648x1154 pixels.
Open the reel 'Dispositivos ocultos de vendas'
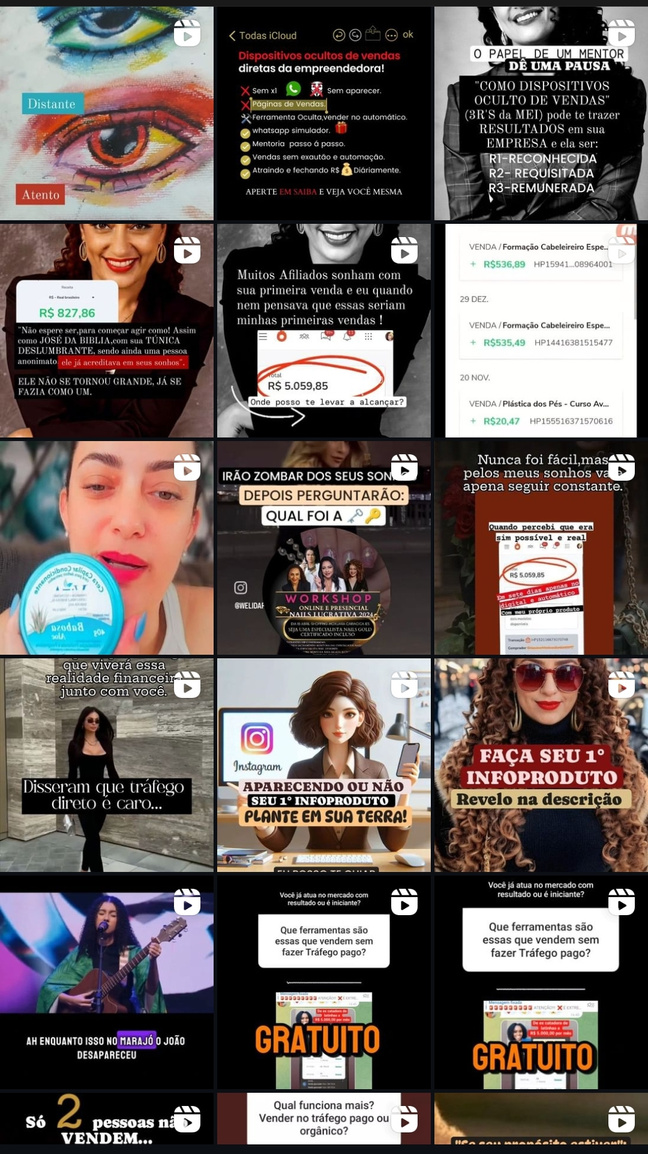(x=324, y=113)
